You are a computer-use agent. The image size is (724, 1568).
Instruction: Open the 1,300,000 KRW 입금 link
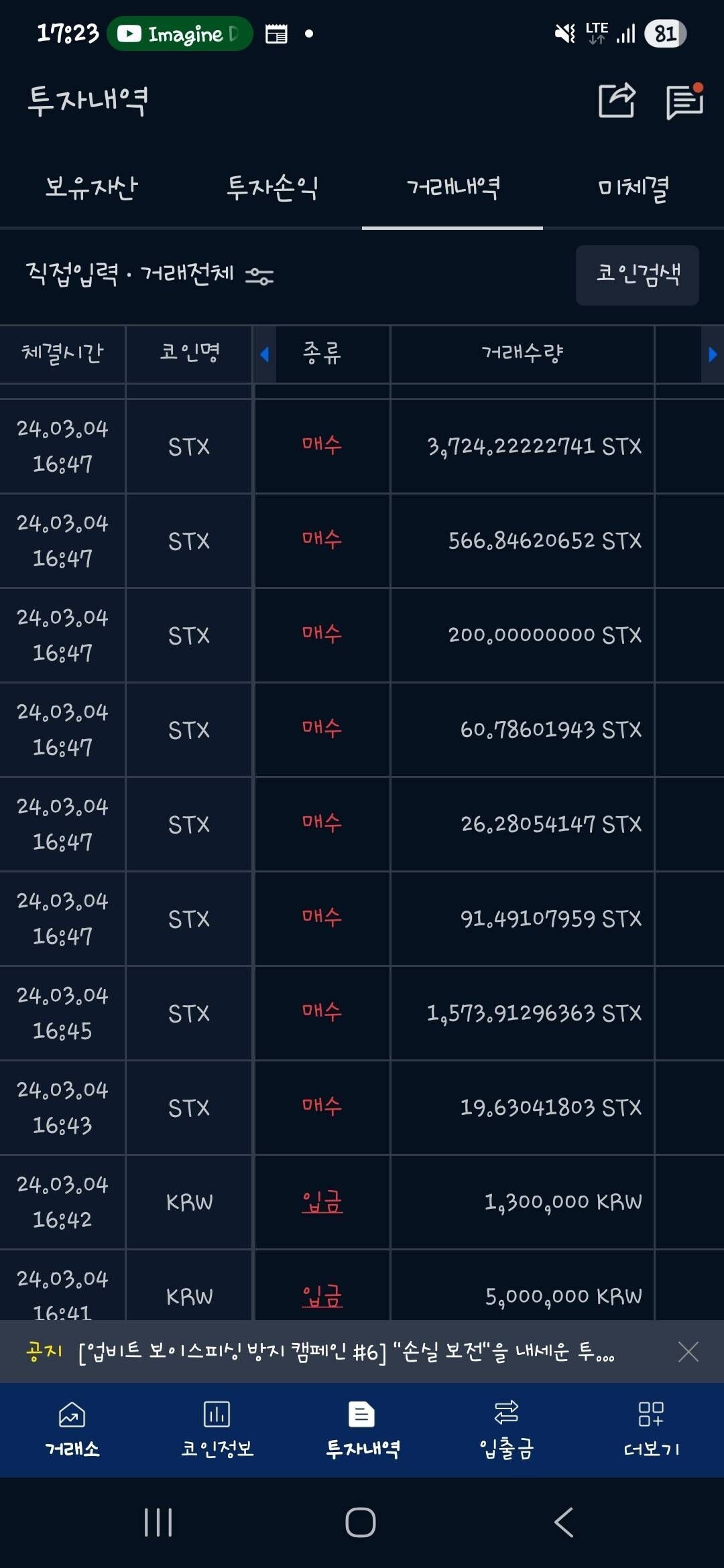322,1202
